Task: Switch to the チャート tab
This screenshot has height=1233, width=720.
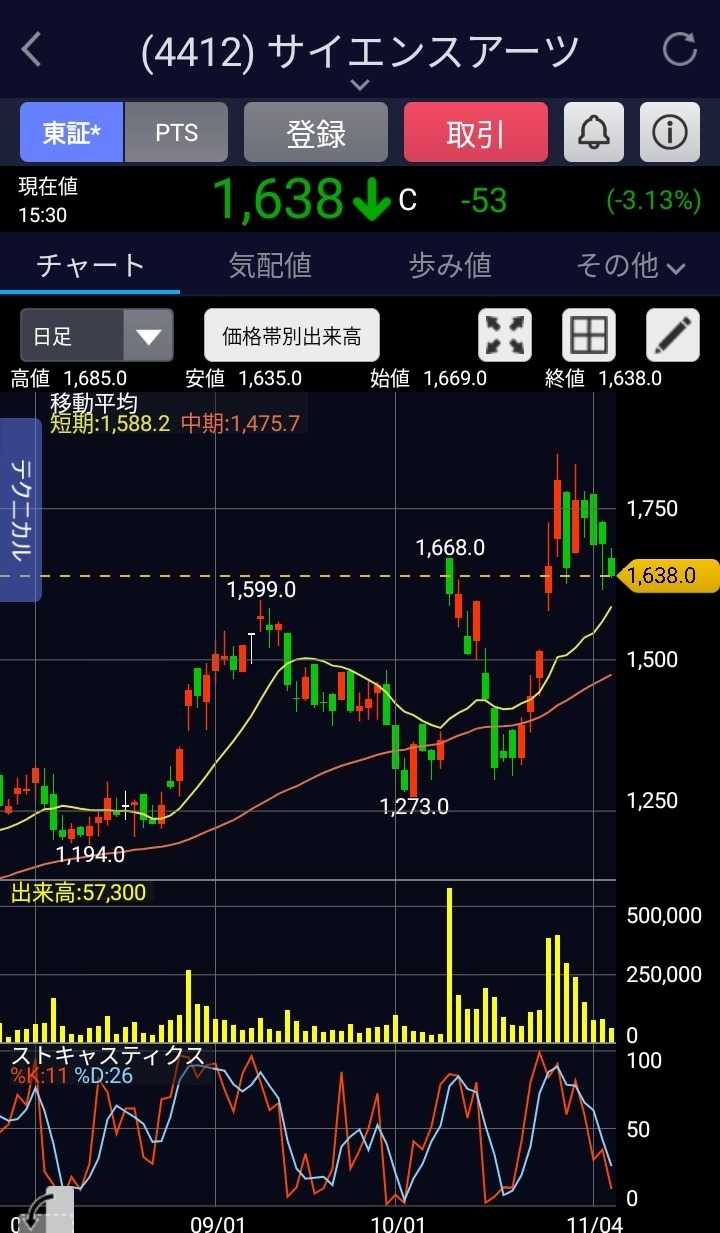Action: click(90, 265)
